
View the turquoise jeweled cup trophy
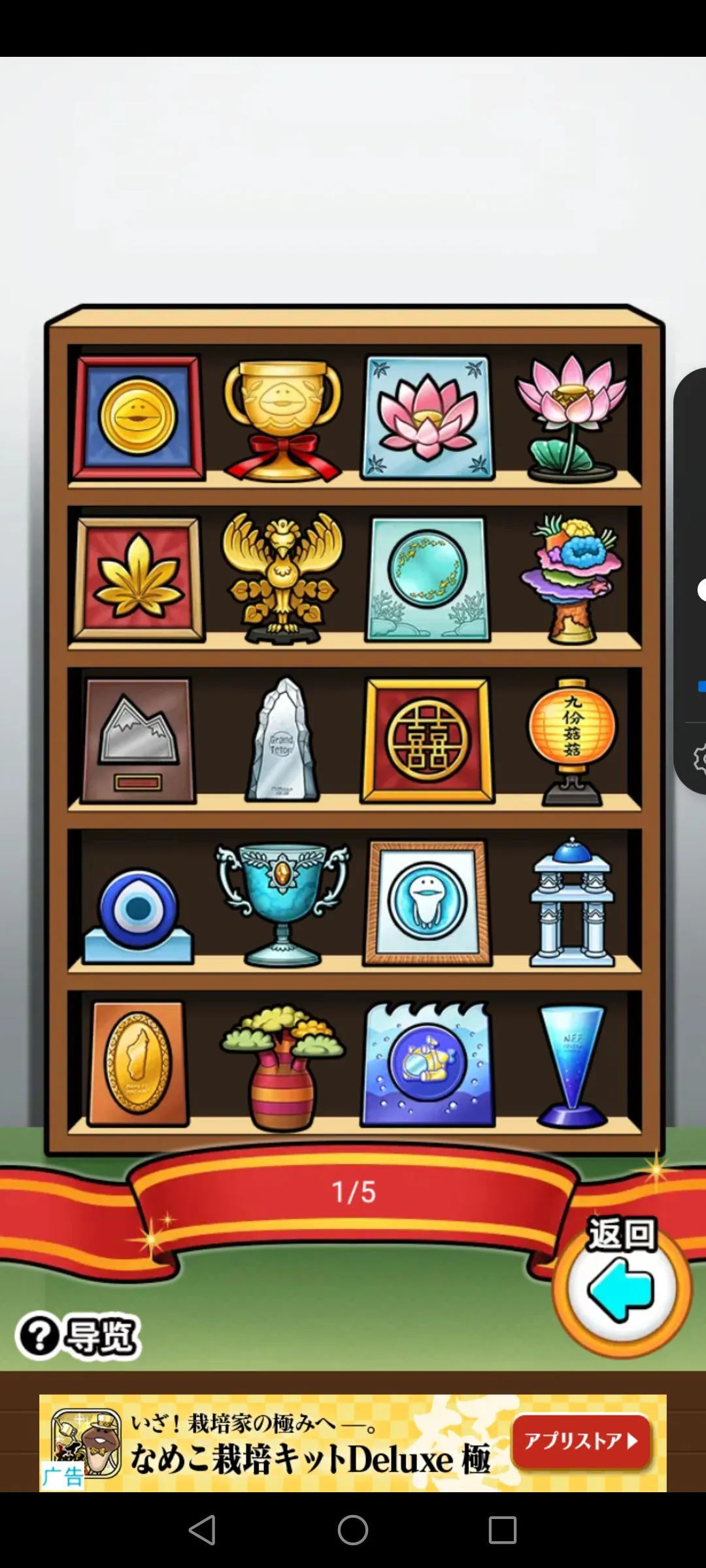282,902
